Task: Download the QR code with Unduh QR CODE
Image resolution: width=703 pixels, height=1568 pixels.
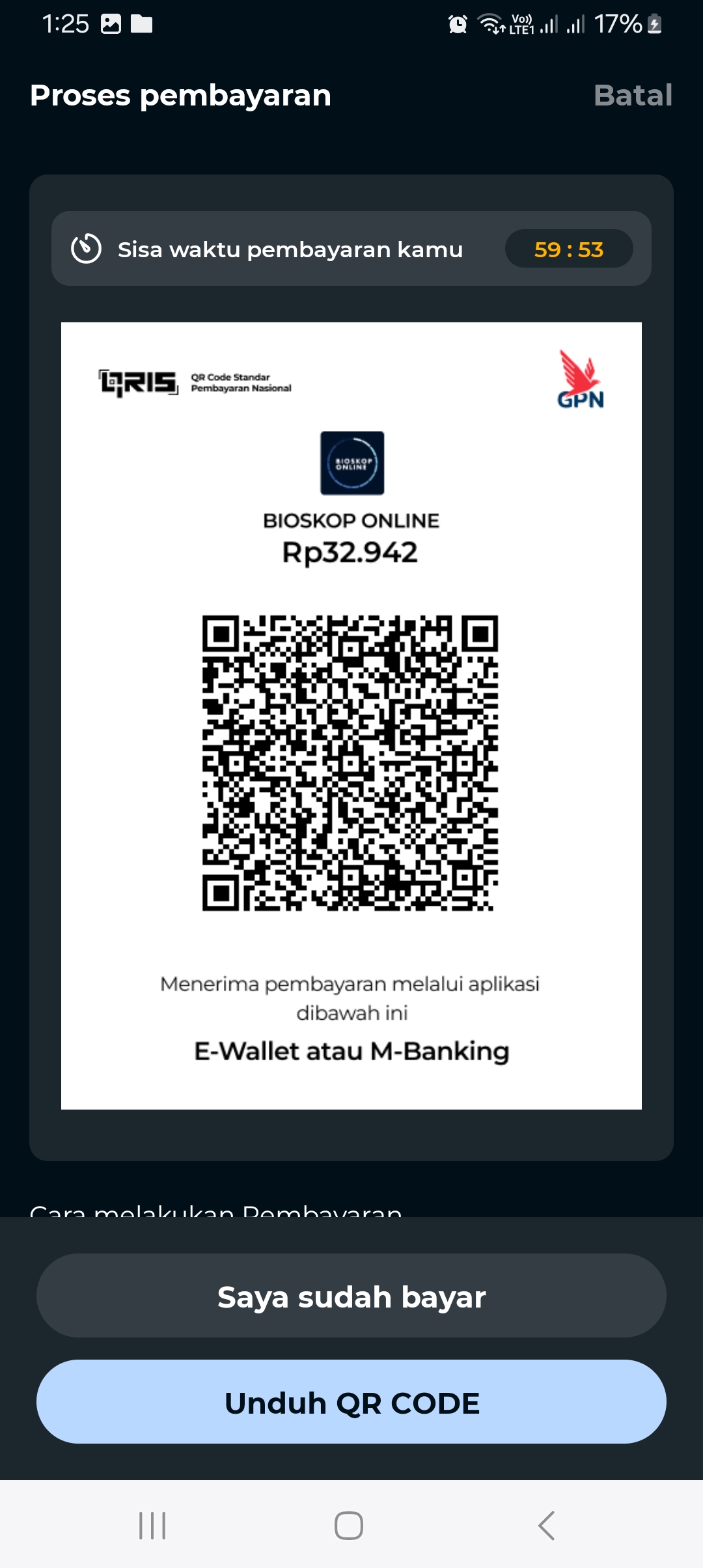Action: click(351, 1402)
